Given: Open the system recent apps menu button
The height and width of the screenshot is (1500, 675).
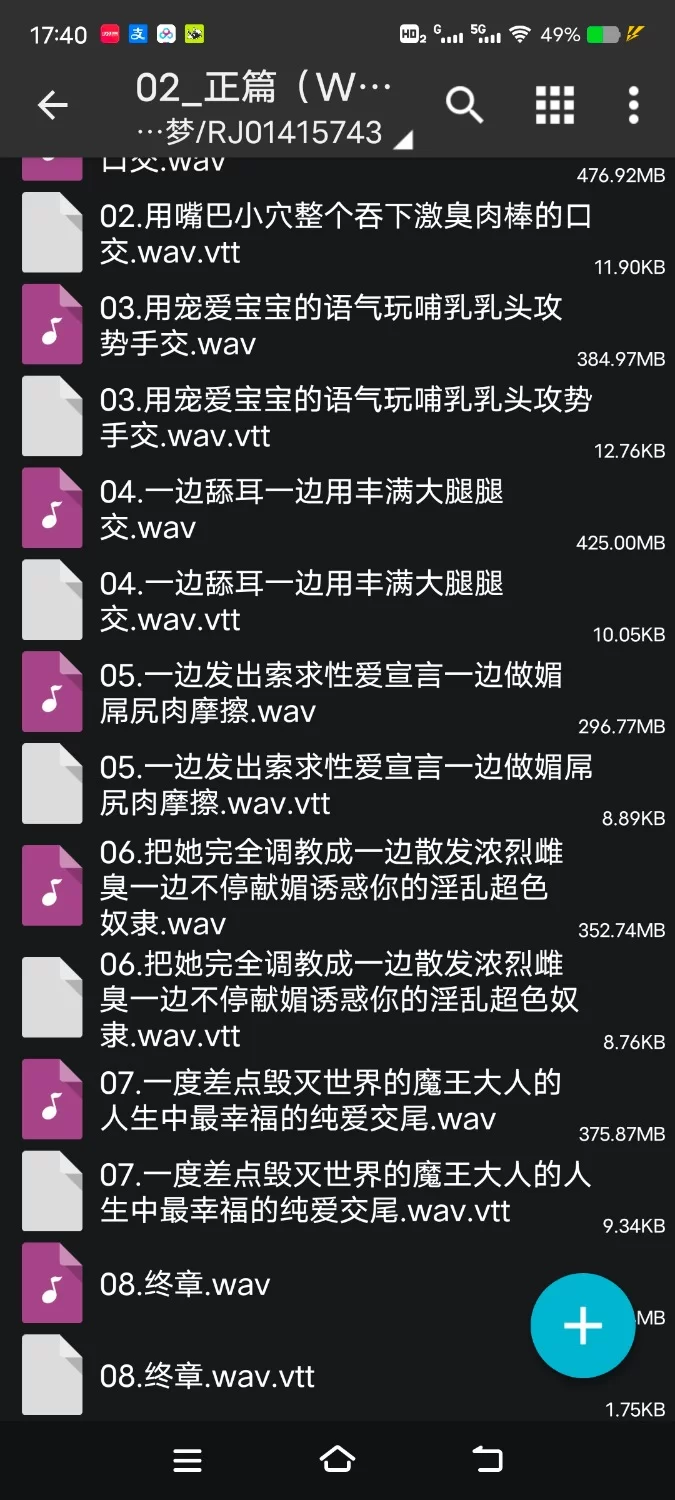Looking at the screenshot, I should tap(188, 1460).
